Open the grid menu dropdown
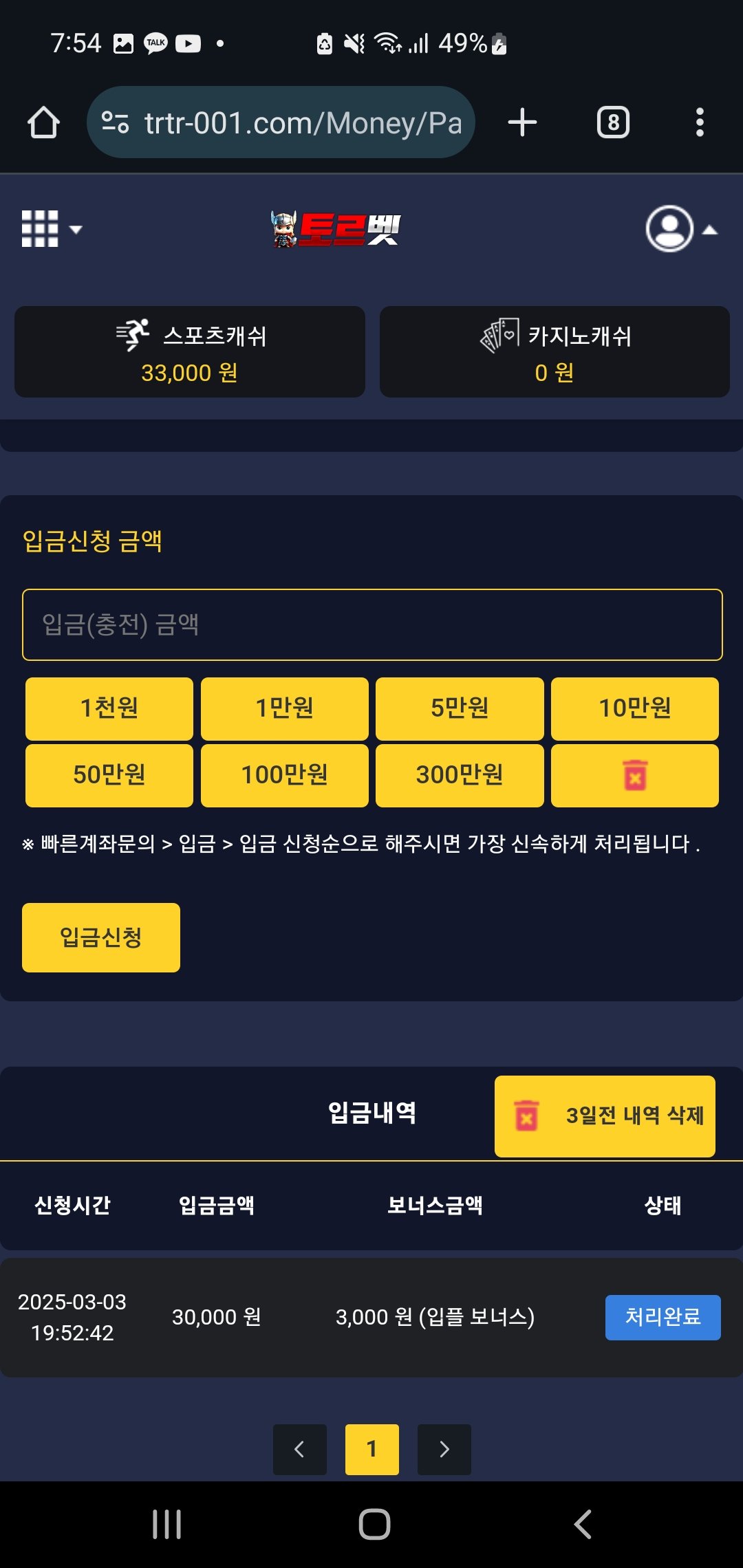The image size is (743, 1568). 51,228
